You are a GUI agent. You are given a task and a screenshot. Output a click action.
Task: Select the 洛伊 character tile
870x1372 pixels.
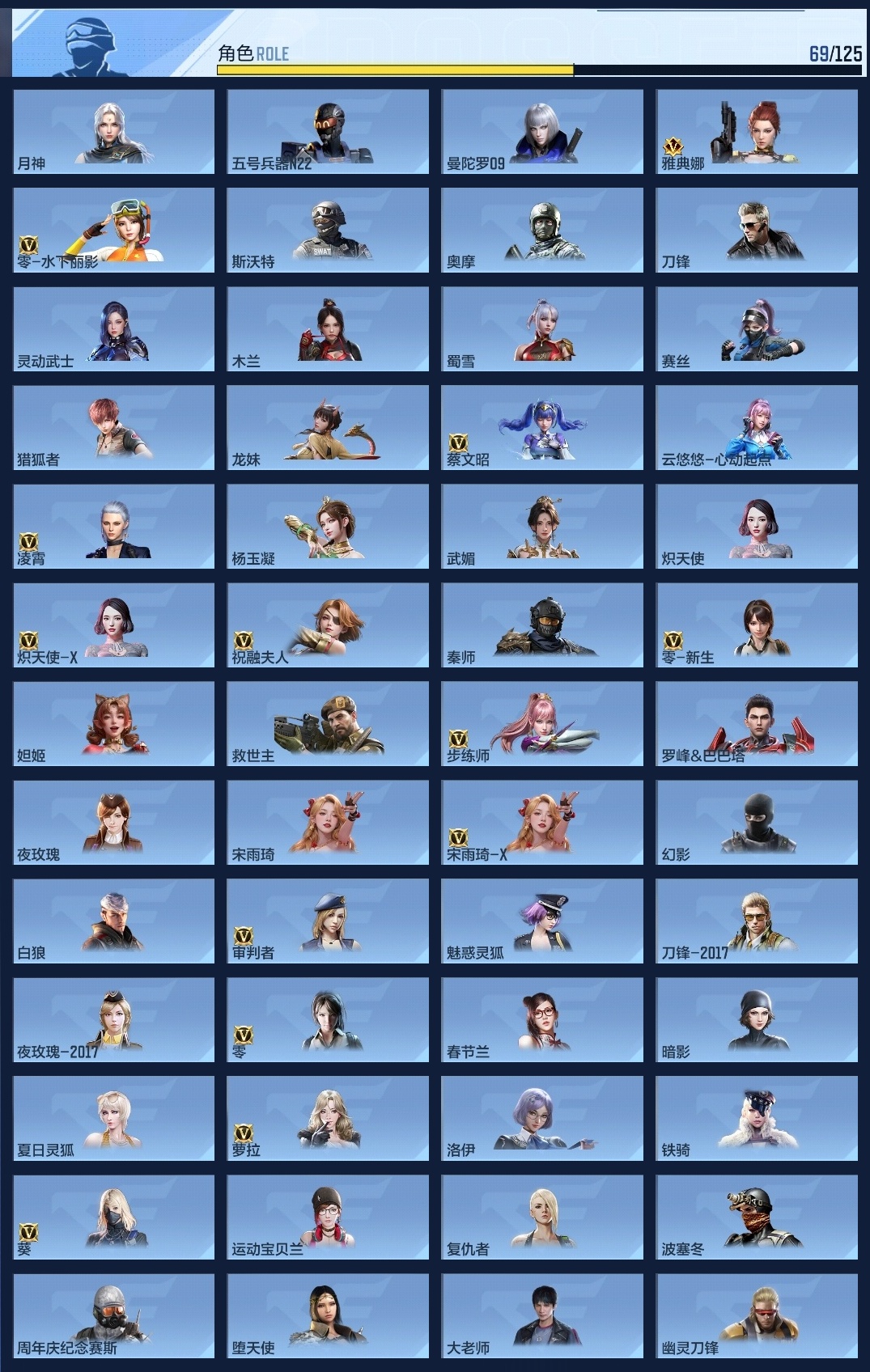coord(542,1118)
